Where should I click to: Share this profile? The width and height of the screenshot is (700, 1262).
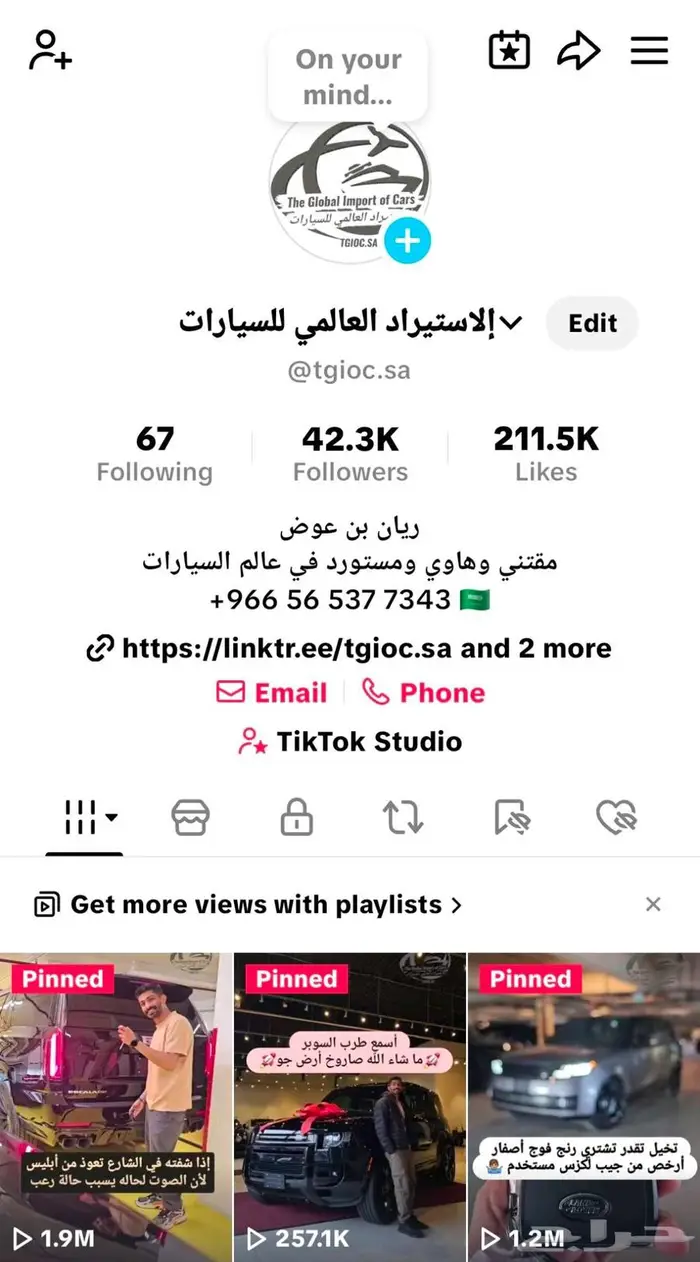tap(578, 50)
